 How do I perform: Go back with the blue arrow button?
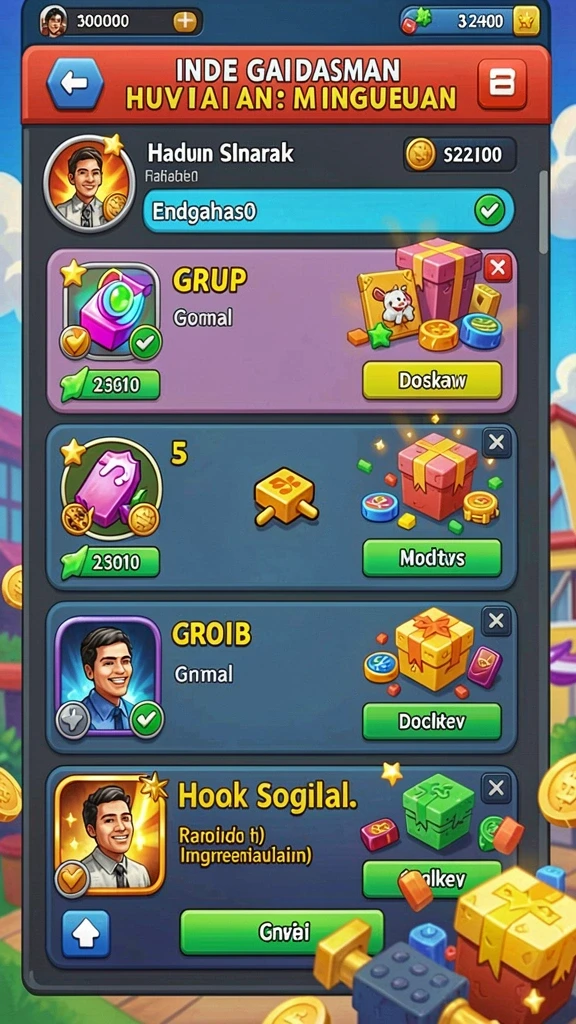[x=75, y=84]
